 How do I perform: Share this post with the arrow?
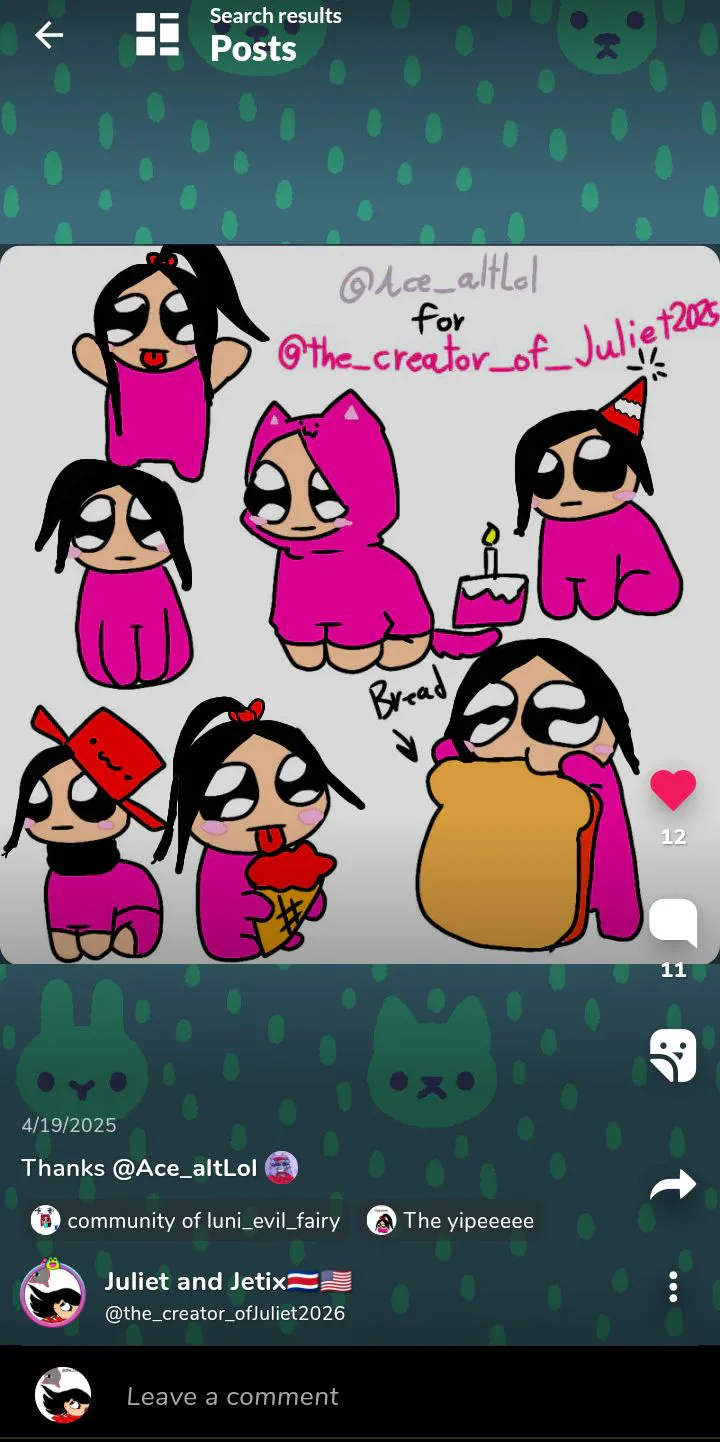[x=673, y=1186]
